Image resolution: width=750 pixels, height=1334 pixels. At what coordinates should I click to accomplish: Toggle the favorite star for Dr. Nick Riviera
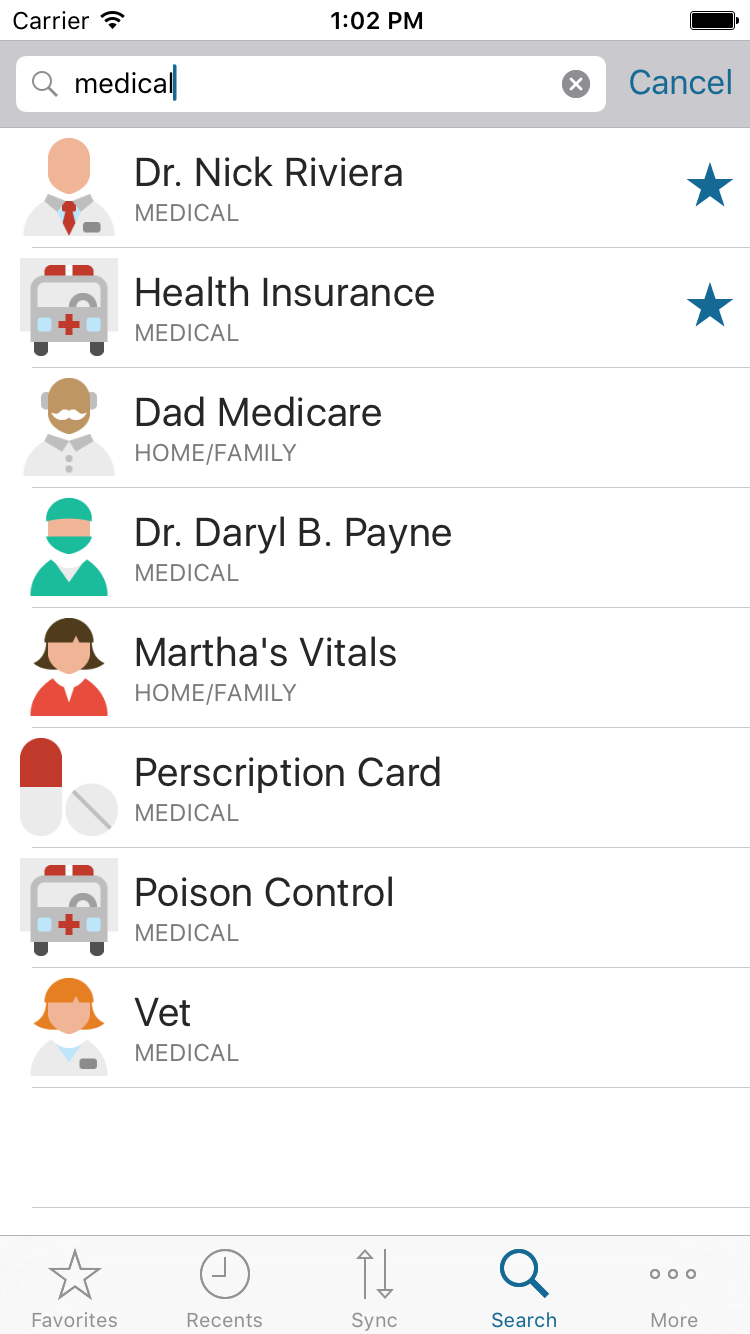point(709,187)
